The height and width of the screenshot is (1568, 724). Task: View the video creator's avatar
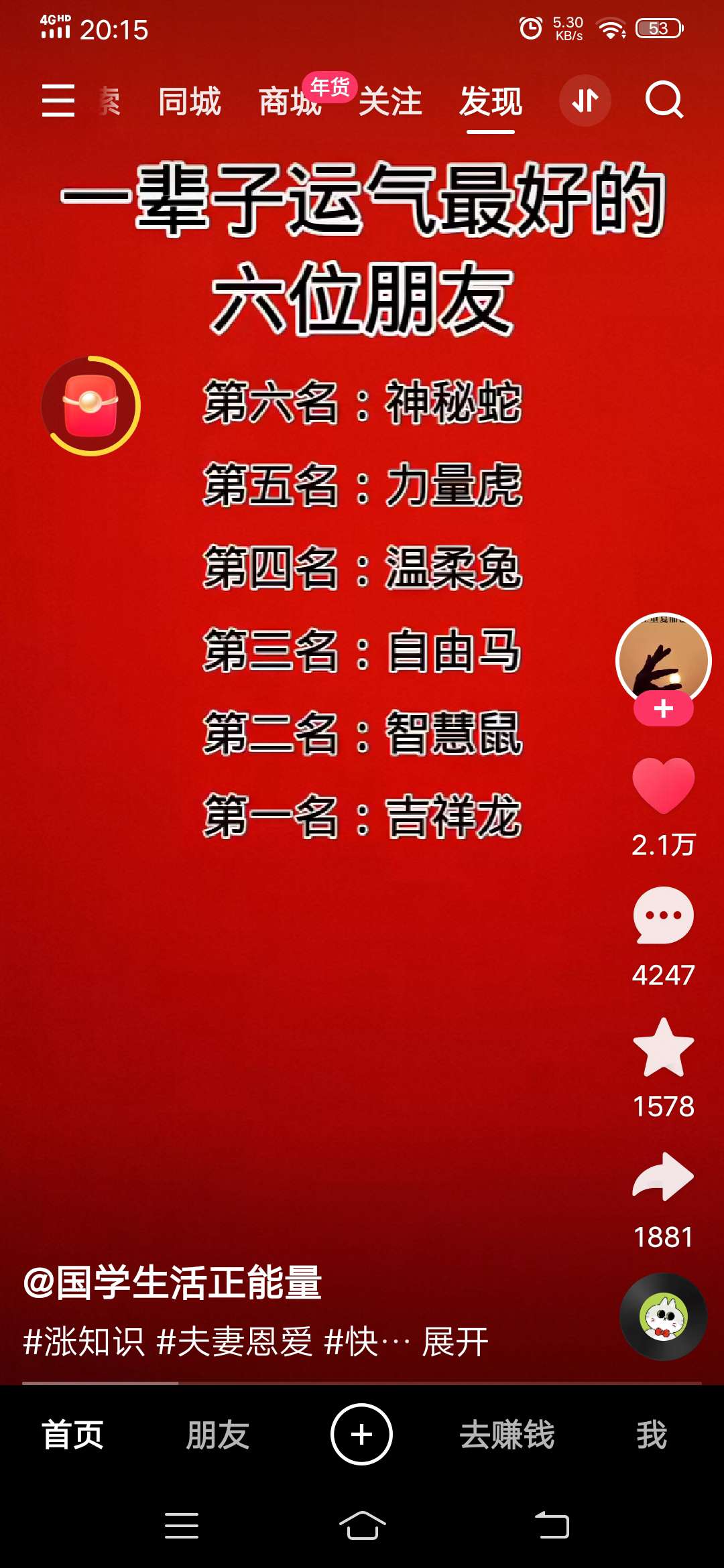click(663, 658)
